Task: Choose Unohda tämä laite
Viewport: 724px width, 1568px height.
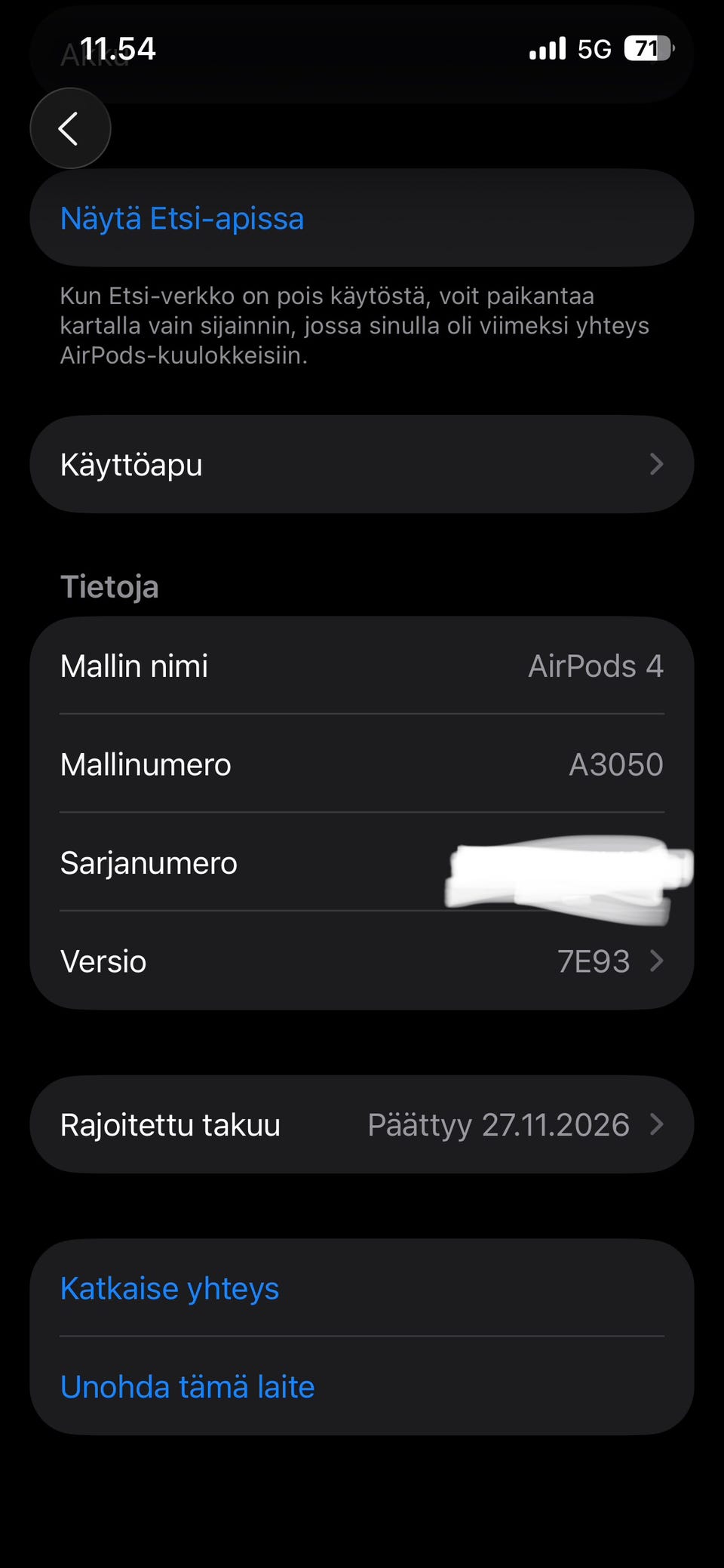Action: tap(187, 1386)
